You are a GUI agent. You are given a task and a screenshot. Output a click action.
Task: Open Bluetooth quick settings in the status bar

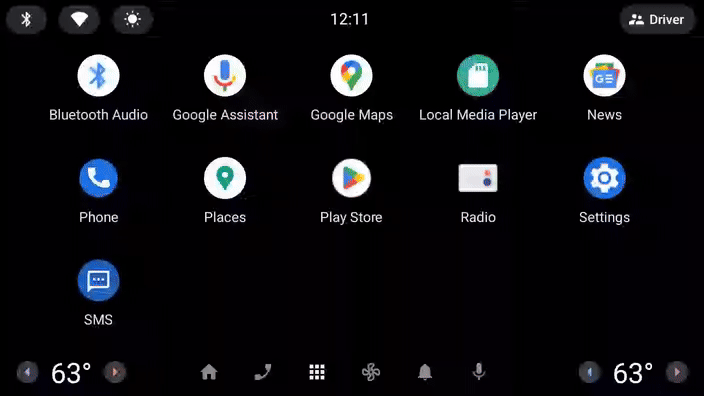point(26,19)
